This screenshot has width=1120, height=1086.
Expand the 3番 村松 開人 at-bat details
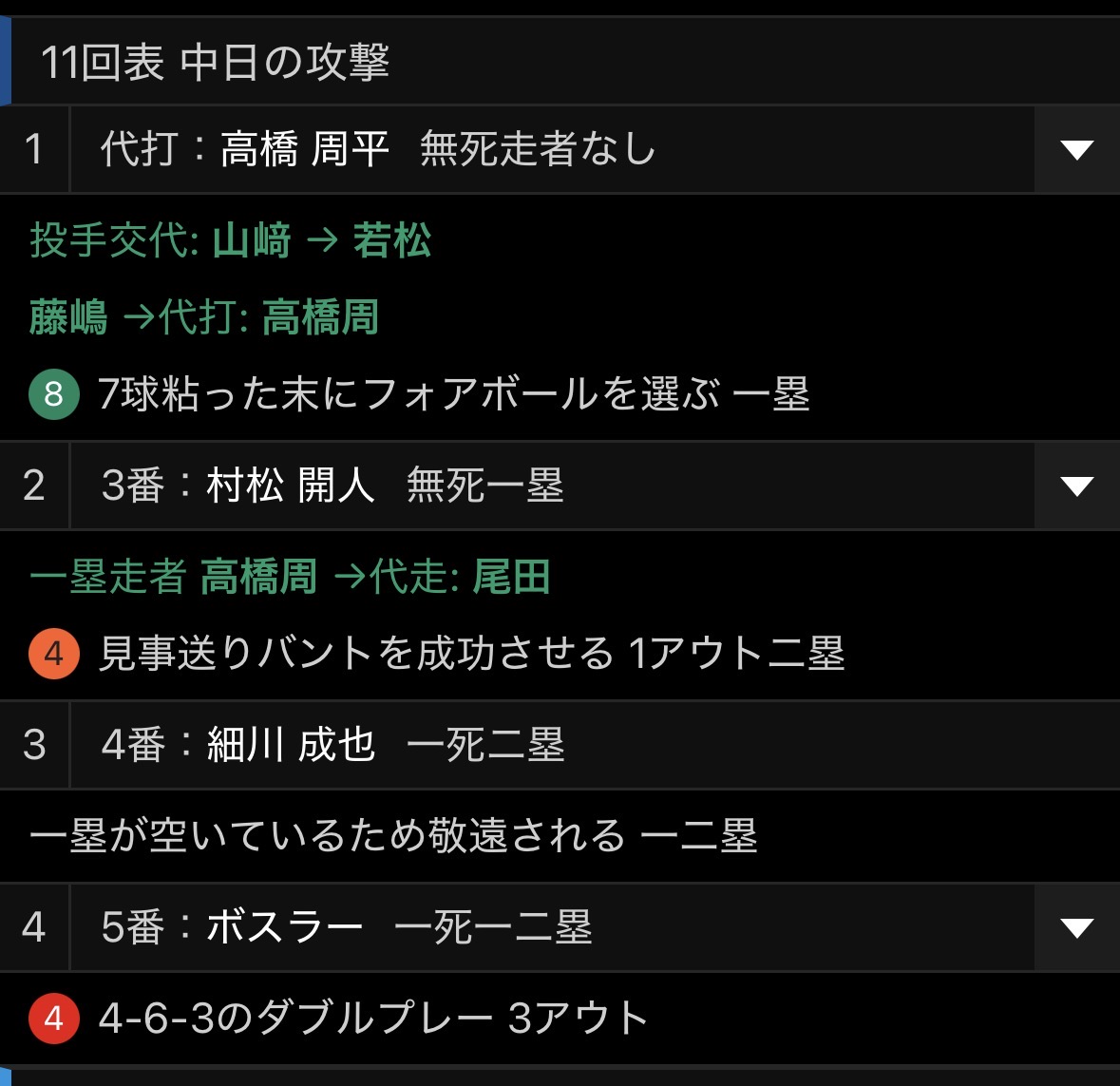point(1076,486)
